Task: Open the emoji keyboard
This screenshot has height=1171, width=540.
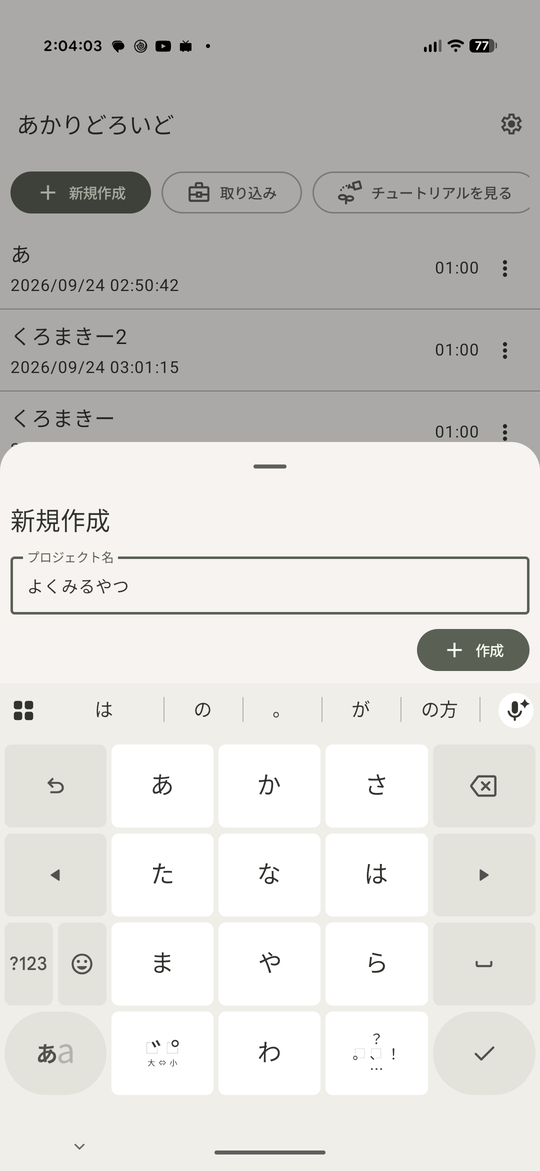Action: coord(82,963)
